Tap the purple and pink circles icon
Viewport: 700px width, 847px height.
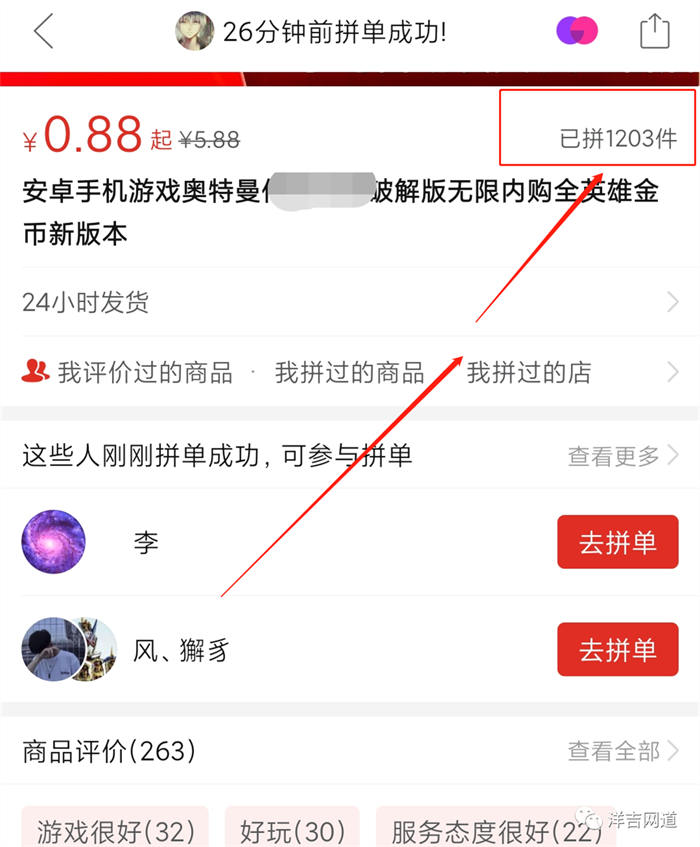pos(577,31)
